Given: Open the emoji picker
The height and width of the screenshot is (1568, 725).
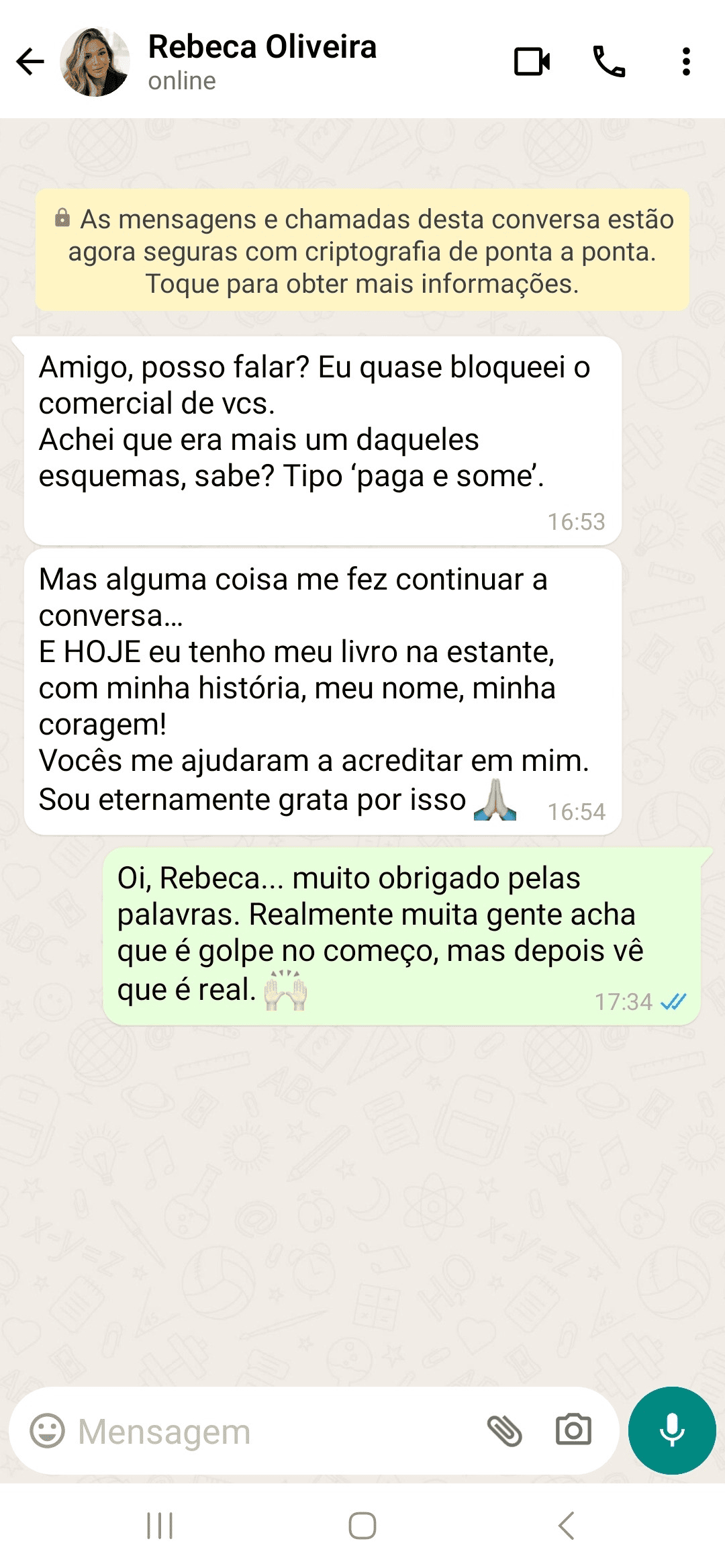Looking at the screenshot, I should [x=48, y=1431].
